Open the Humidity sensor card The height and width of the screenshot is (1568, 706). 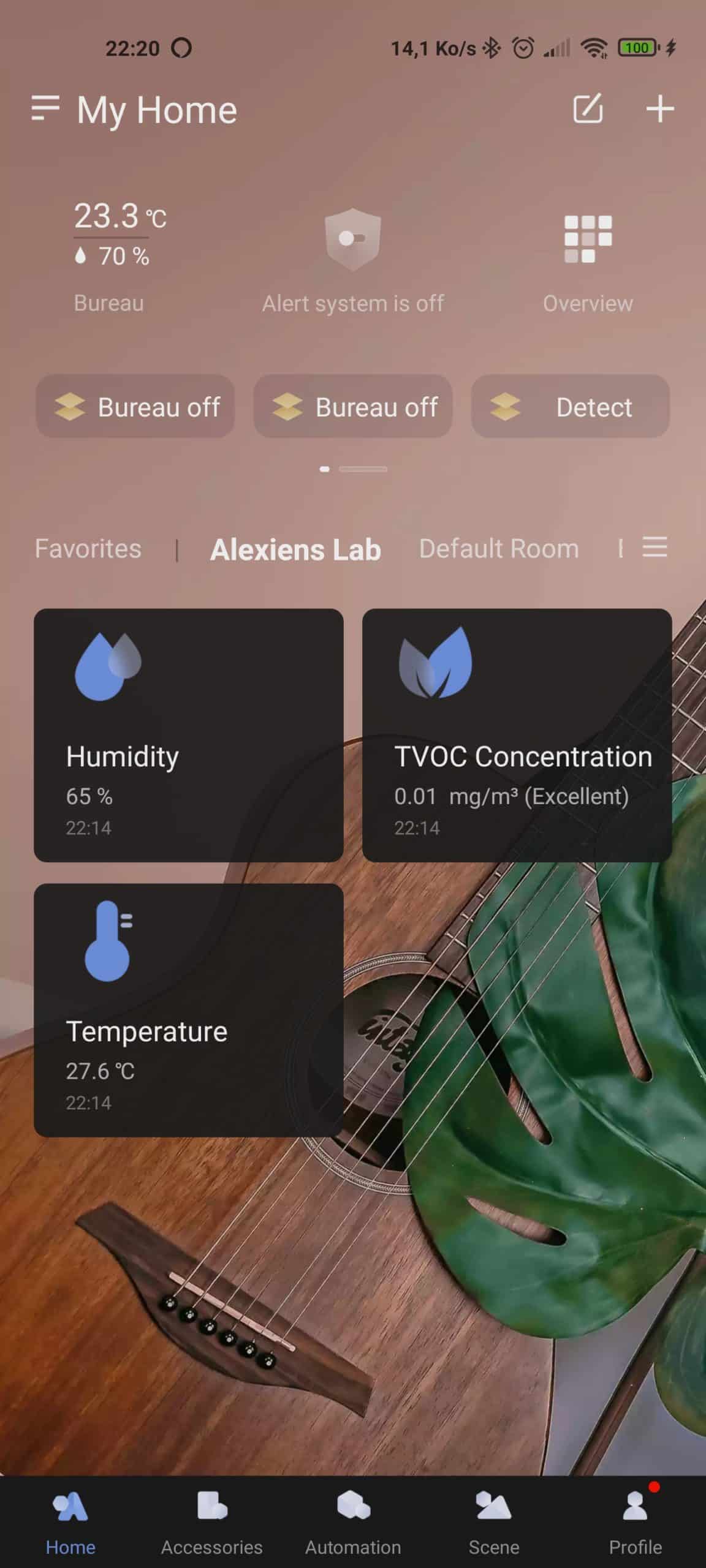pyautogui.click(x=189, y=735)
